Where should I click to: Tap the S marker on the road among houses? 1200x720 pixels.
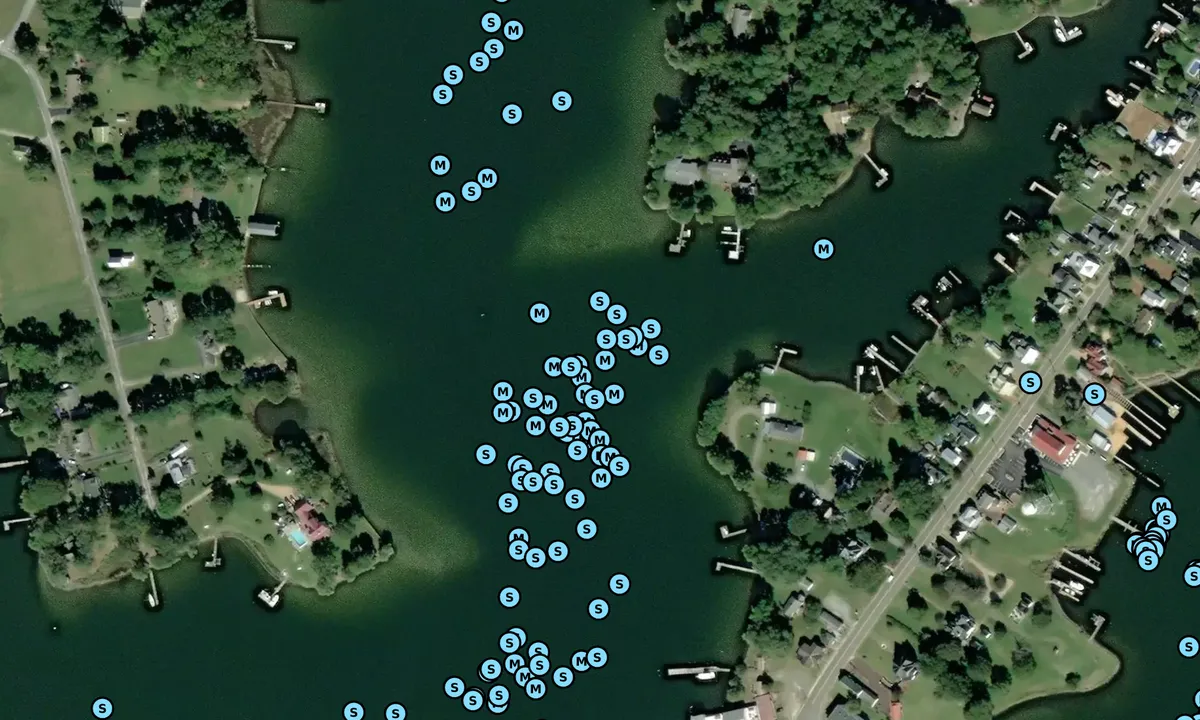point(1030,381)
